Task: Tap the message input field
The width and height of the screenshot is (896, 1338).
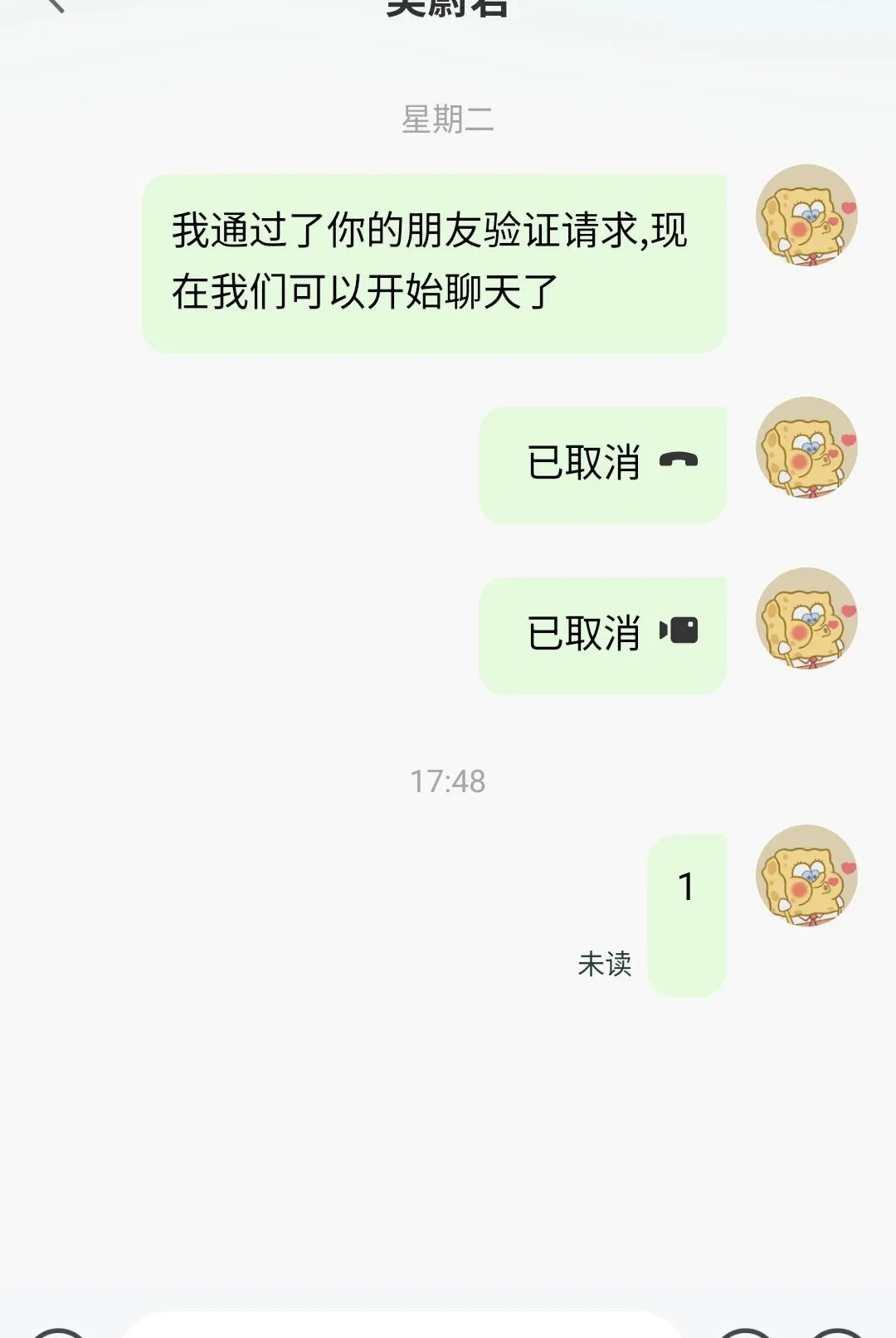Action: coord(402,1326)
